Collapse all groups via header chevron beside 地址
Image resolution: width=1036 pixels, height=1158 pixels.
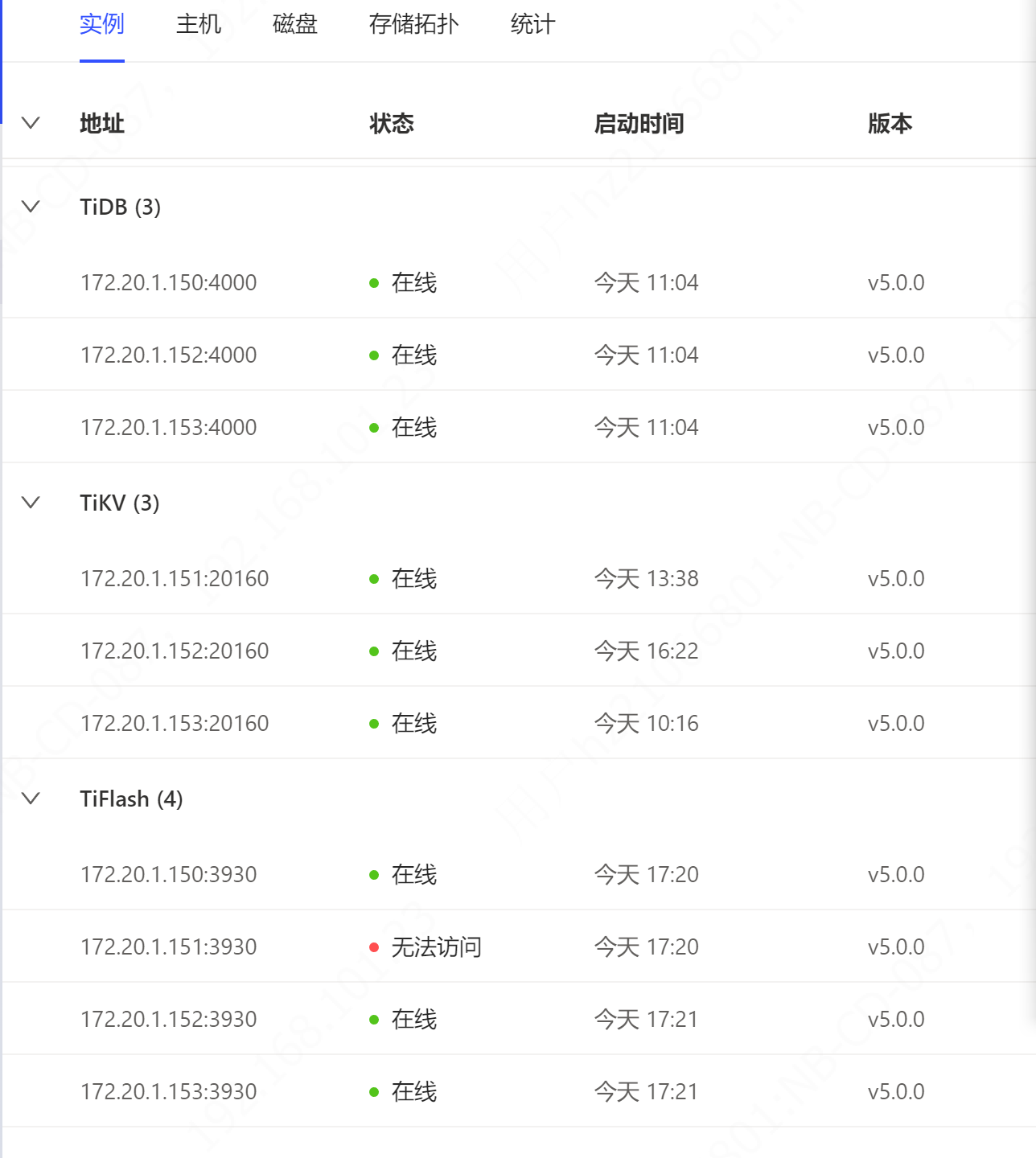point(31,123)
